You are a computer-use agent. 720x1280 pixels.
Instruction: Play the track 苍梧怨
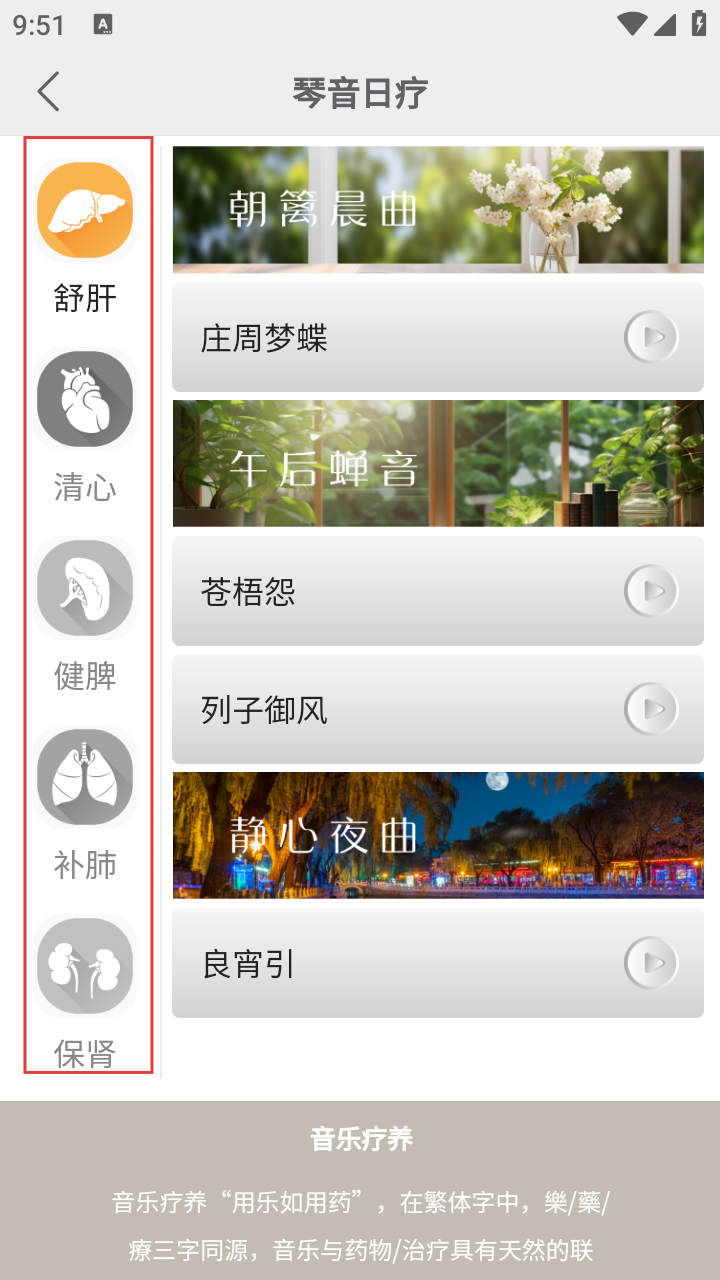[x=651, y=591]
